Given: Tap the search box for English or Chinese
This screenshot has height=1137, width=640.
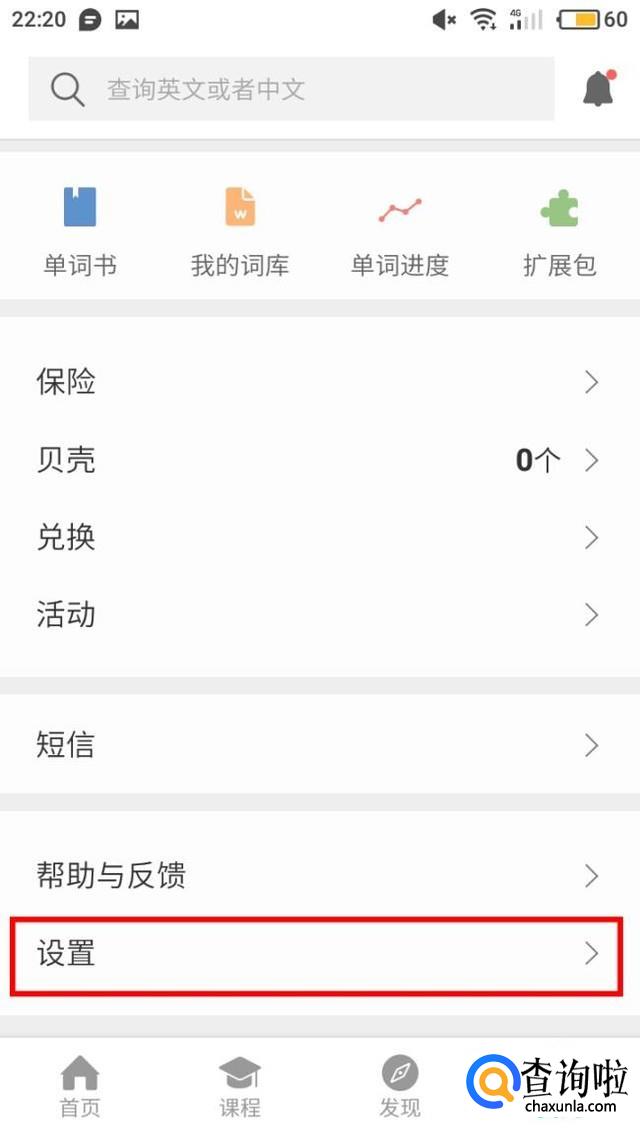Looking at the screenshot, I should 290,90.
